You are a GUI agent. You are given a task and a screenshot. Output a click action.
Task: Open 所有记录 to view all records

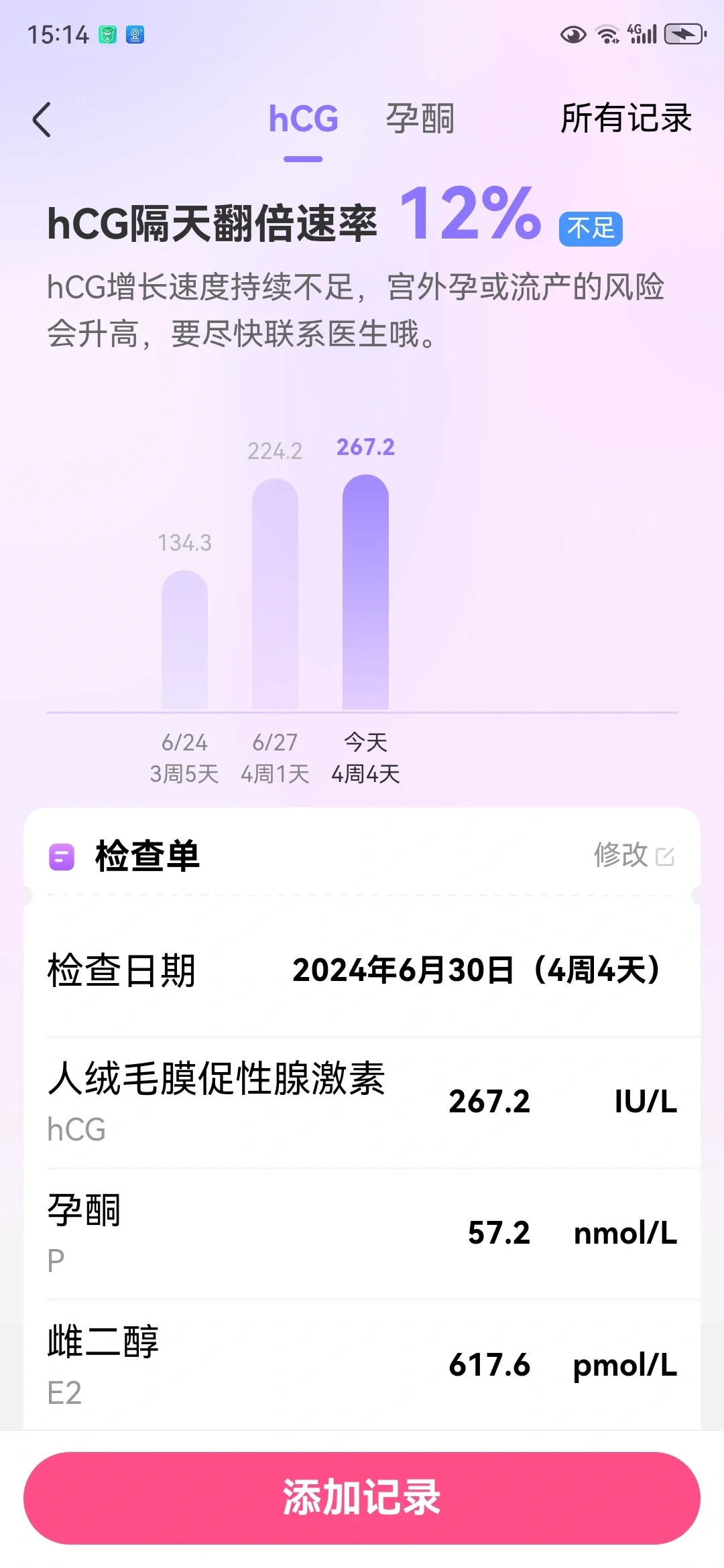[625, 119]
